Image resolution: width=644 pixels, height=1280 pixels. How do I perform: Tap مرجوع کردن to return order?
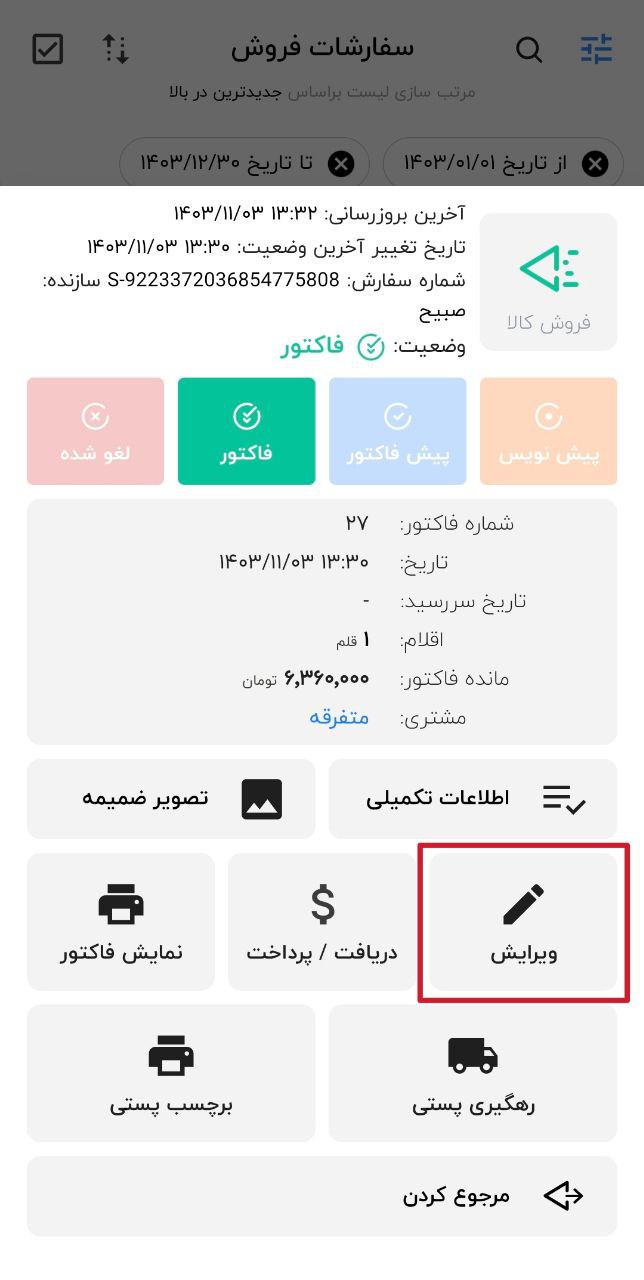tap(322, 1196)
